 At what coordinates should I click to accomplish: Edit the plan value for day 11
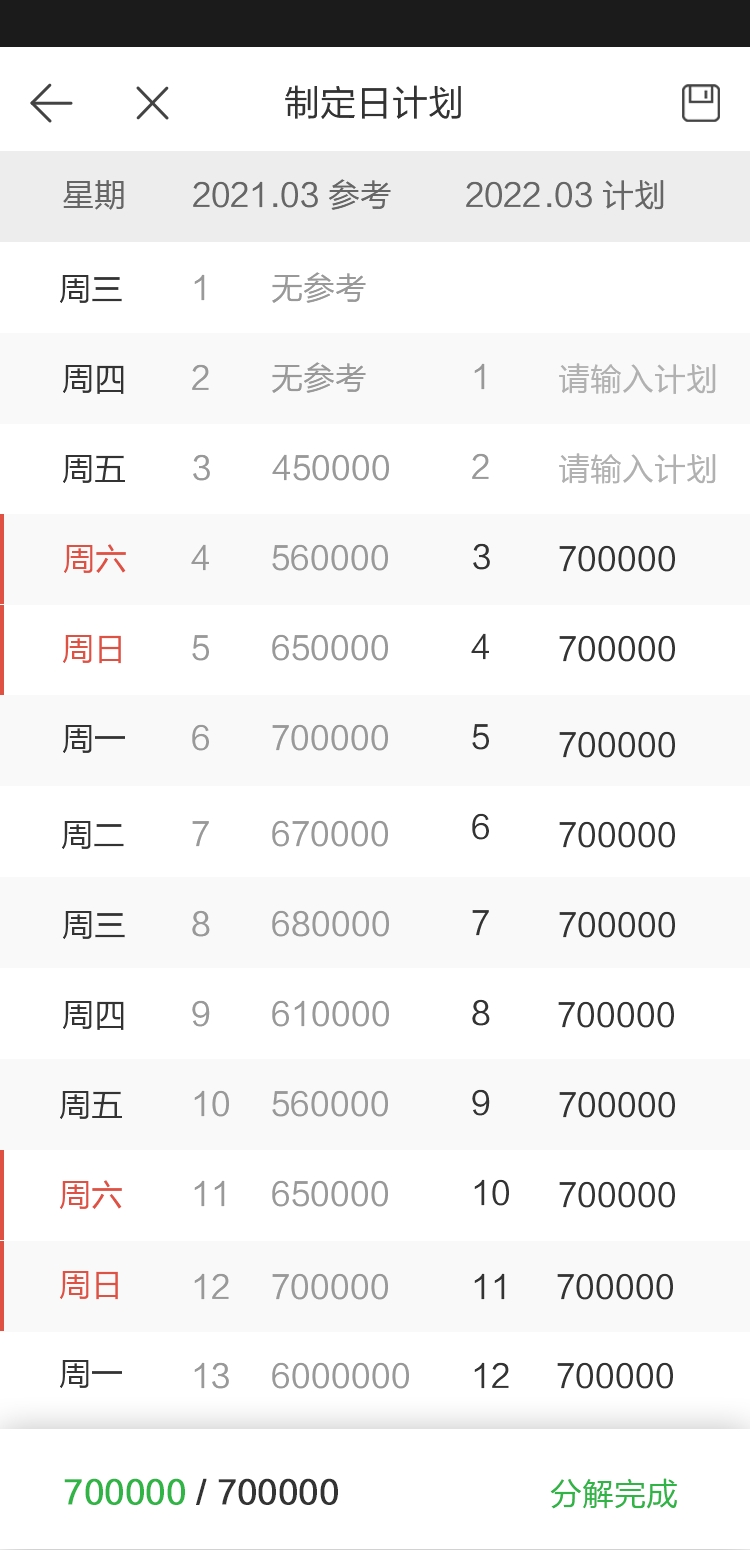pyautogui.click(x=615, y=1287)
